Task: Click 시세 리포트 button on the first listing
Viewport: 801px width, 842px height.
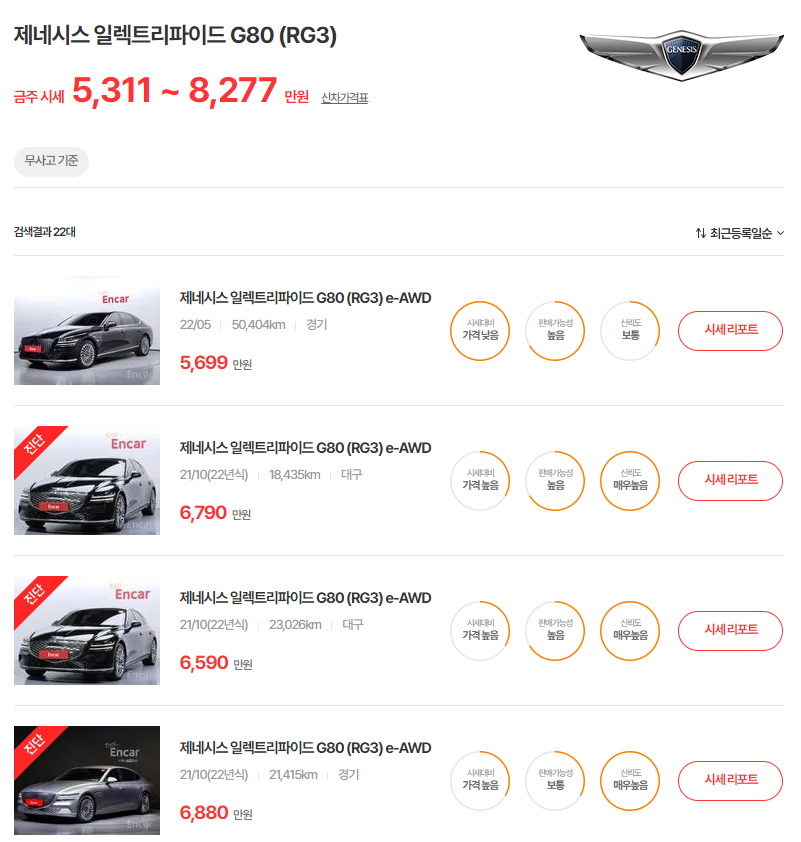Action: 730,330
